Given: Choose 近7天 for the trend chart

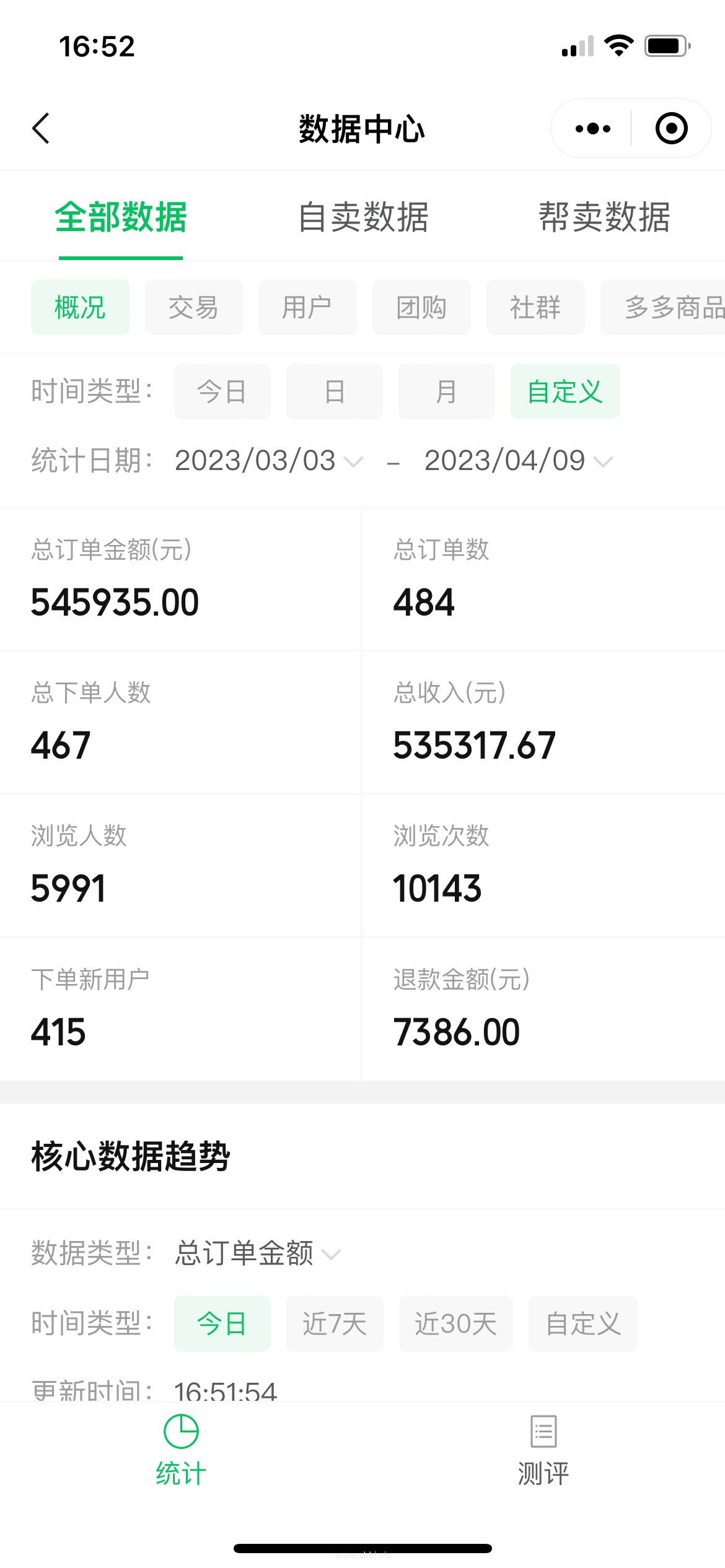Looking at the screenshot, I should (335, 1323).
